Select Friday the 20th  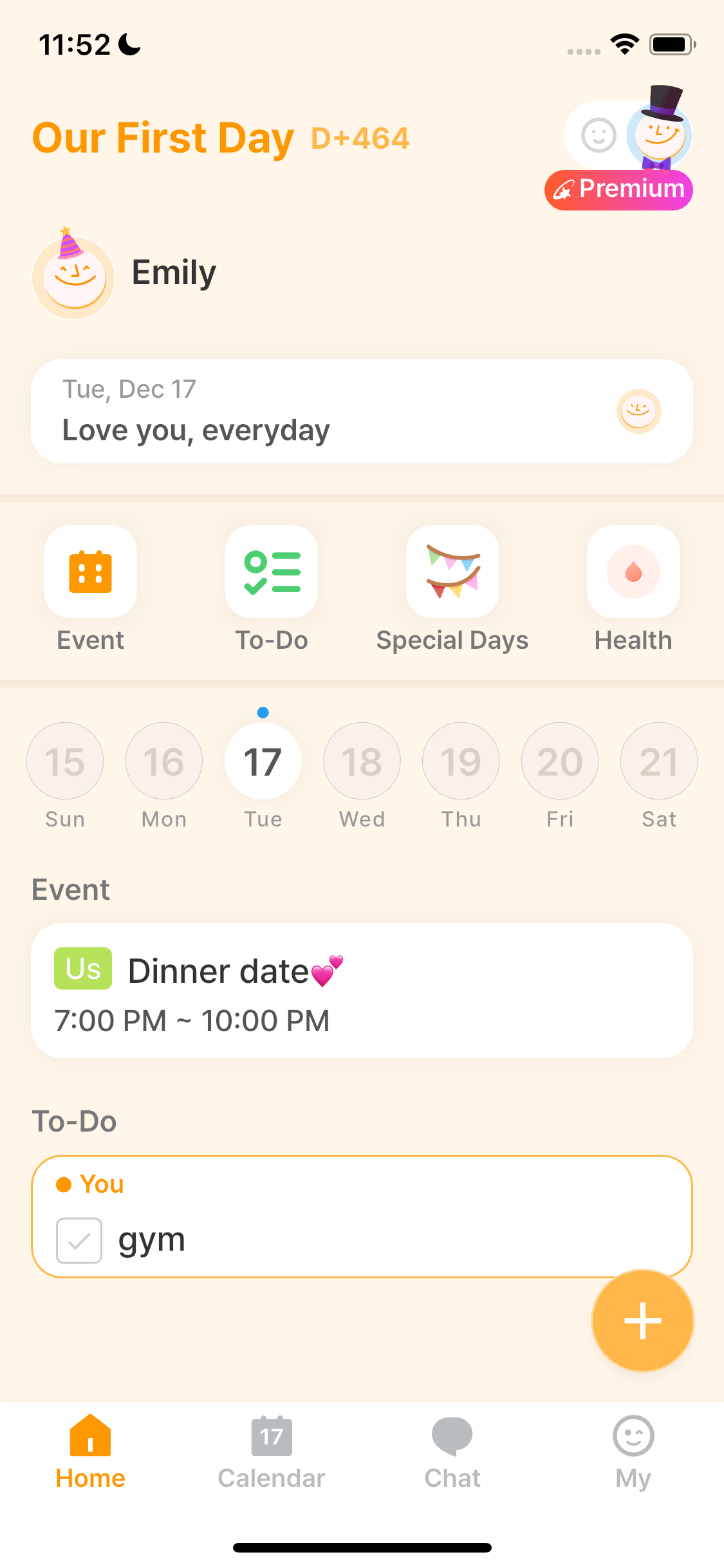click(x=560, y=761)
